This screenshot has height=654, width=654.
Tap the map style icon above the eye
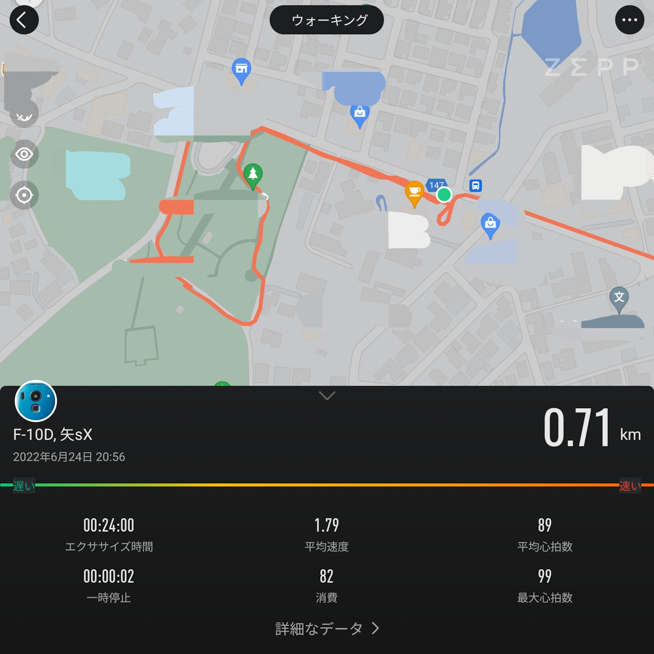click(25, 115)
